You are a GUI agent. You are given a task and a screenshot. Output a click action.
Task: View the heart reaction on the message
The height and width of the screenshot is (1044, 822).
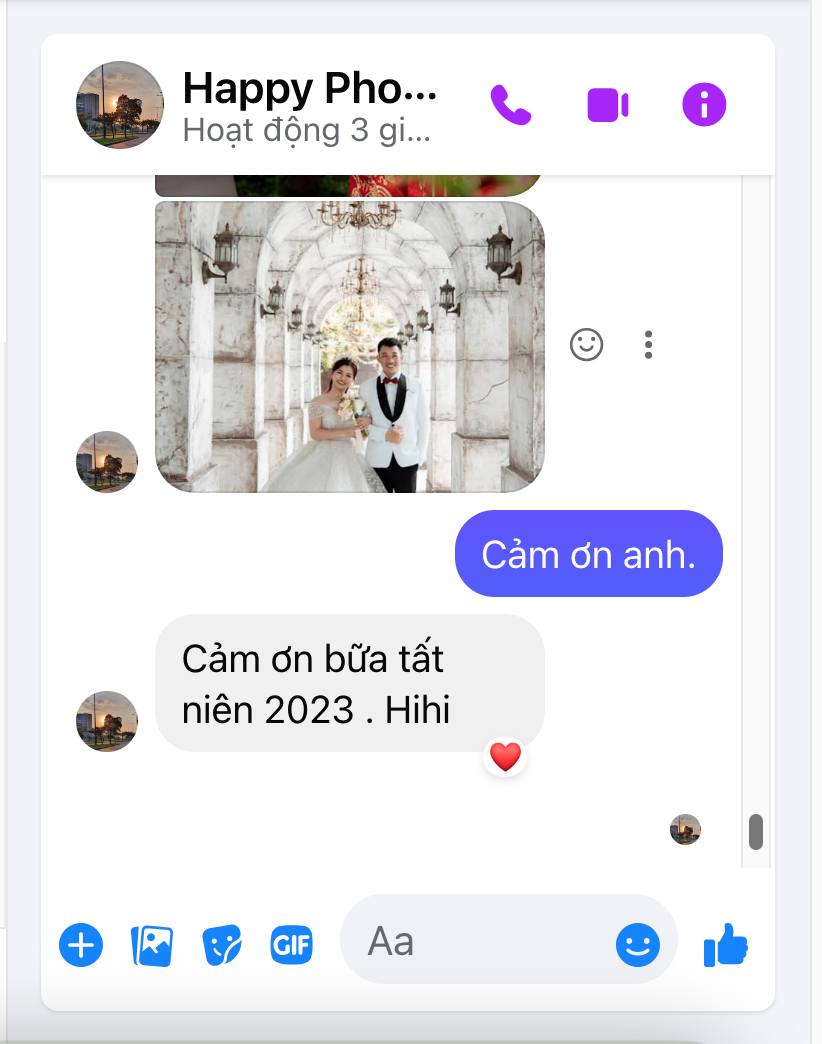click(x=505, y=757)
